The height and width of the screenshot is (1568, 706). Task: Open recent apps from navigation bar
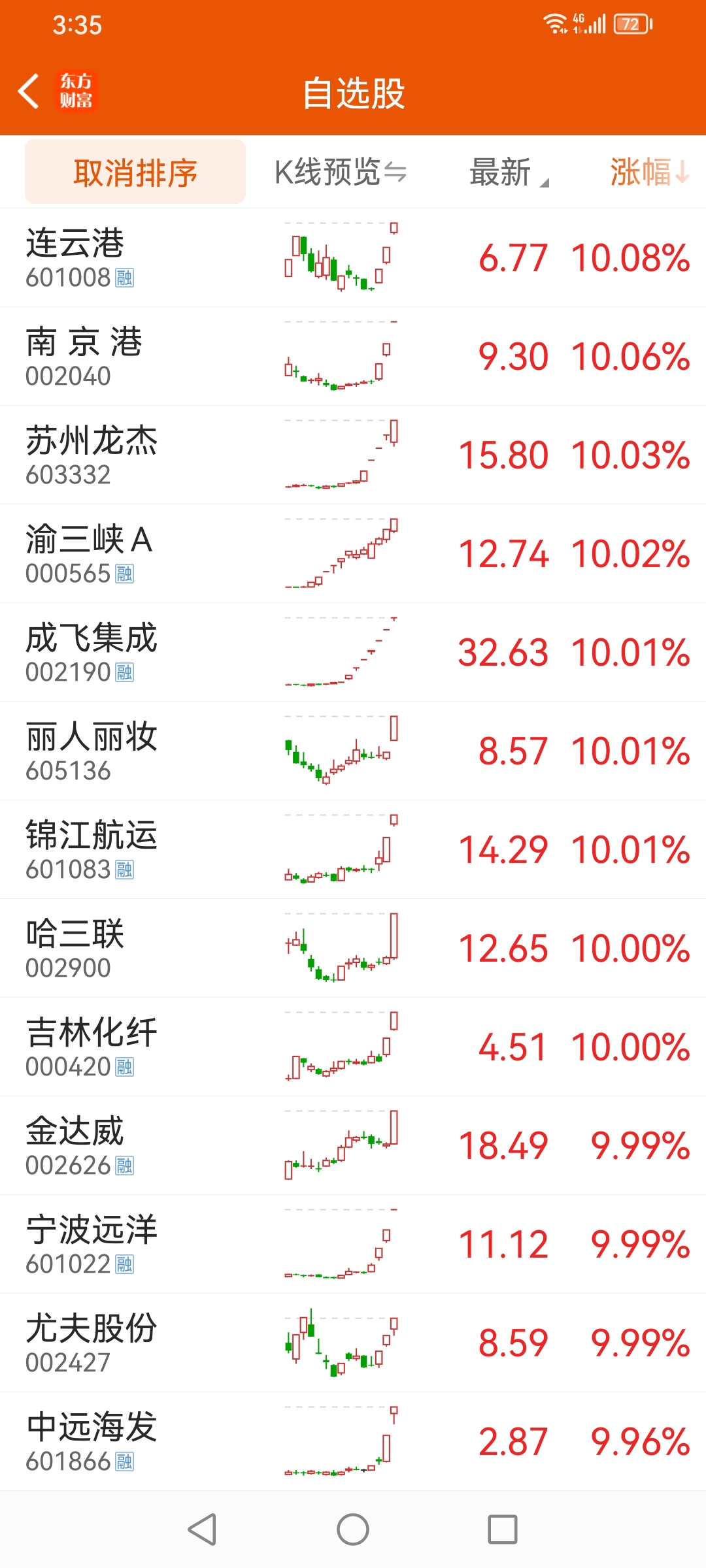503,1529
